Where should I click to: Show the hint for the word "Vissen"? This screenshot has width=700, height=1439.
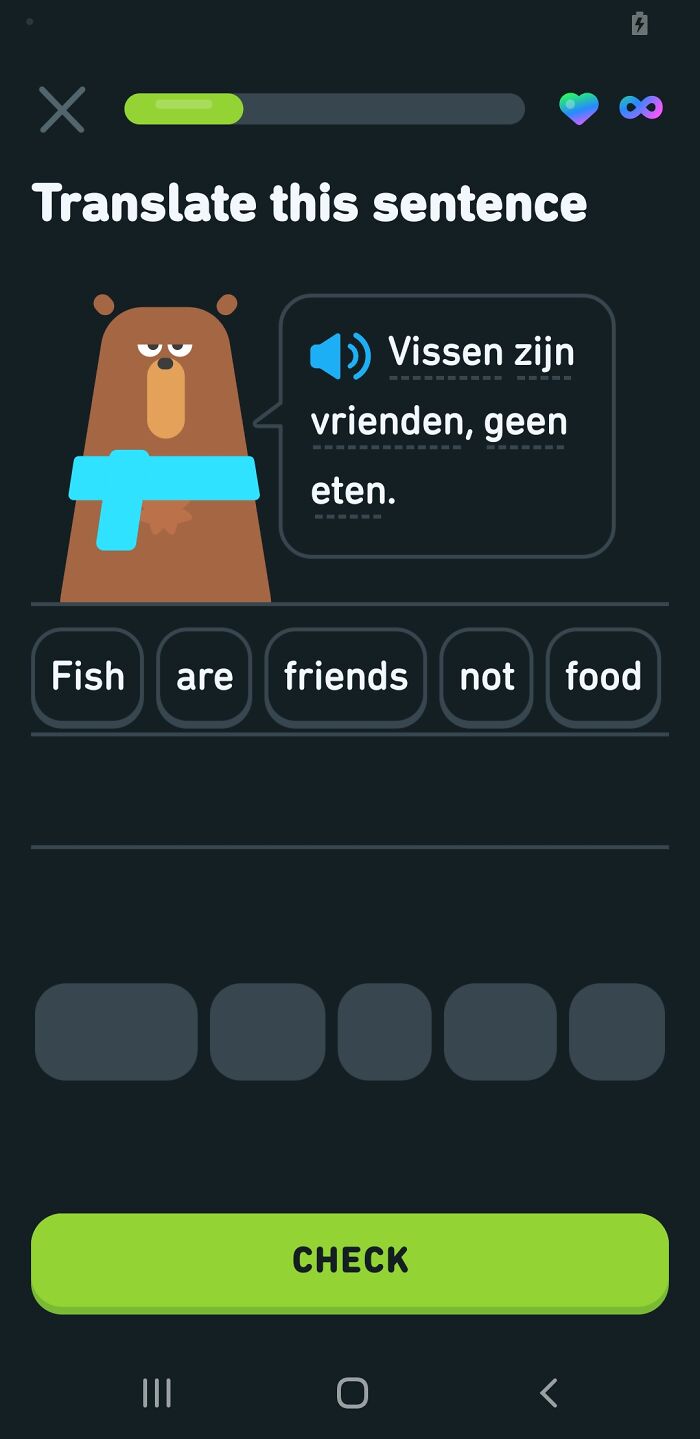point(445,352)
